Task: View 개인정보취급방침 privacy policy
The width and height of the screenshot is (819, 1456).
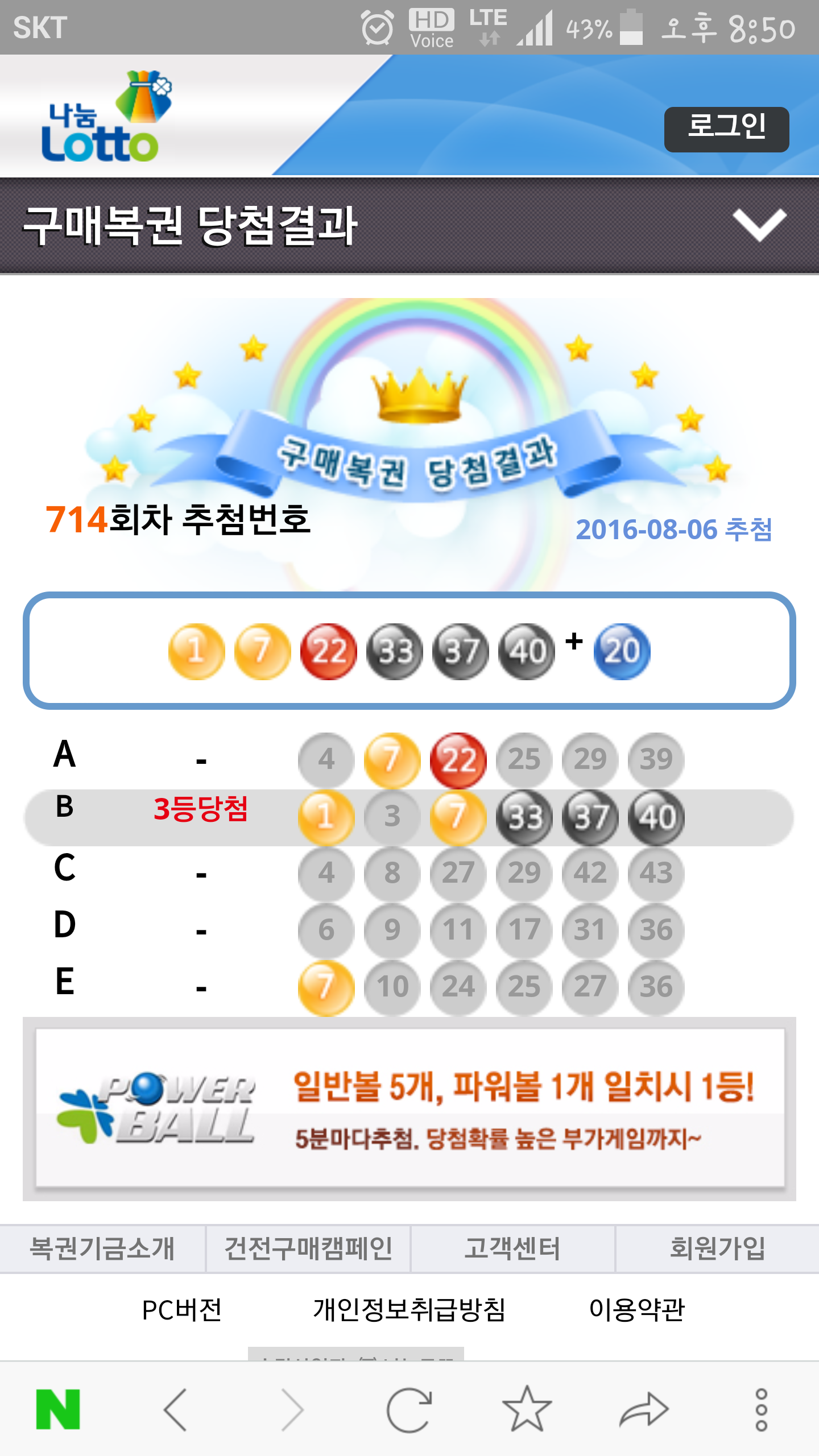Action: [x=409, y=1310]
